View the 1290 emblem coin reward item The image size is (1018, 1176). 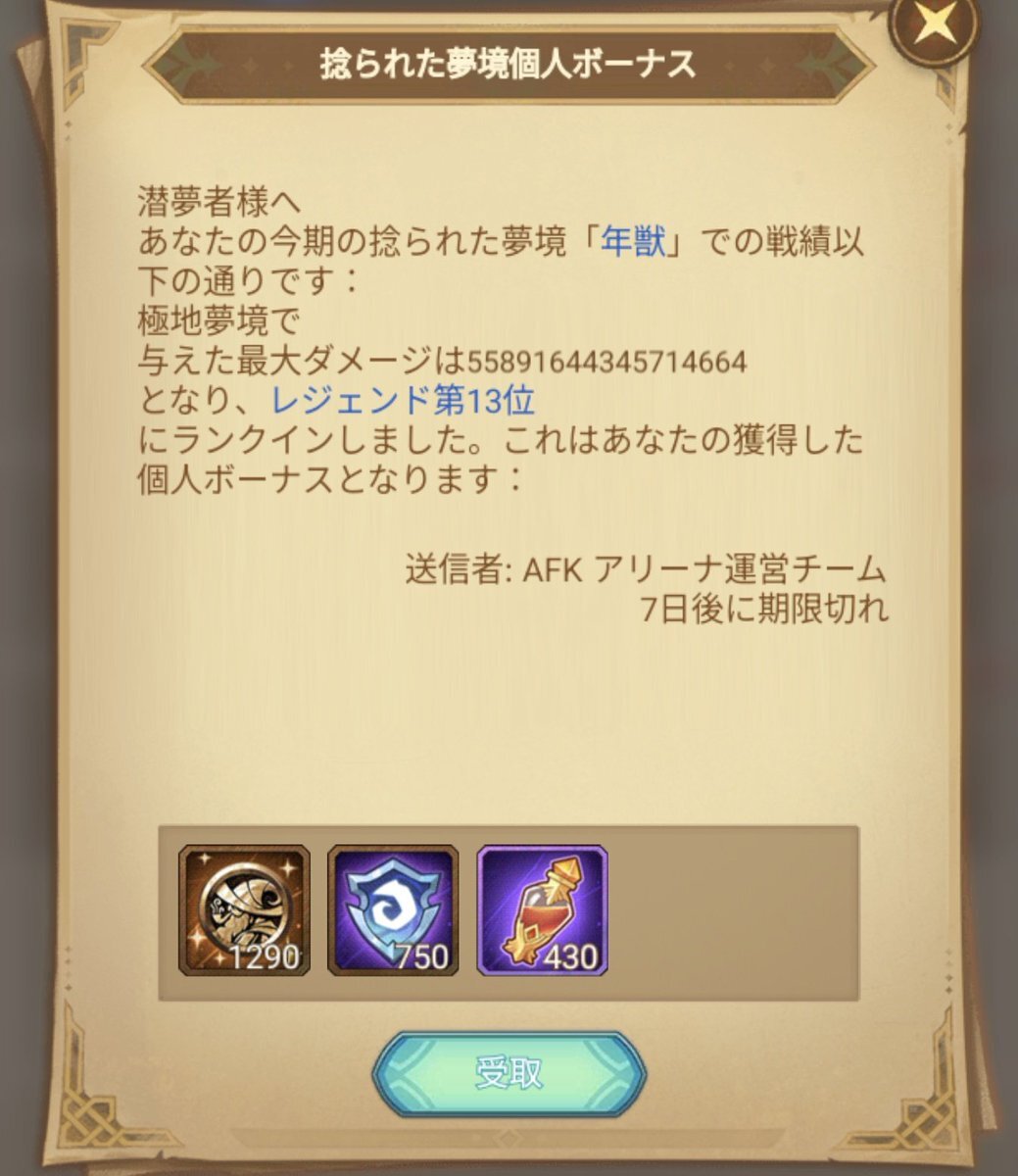[x=244, y=911]
